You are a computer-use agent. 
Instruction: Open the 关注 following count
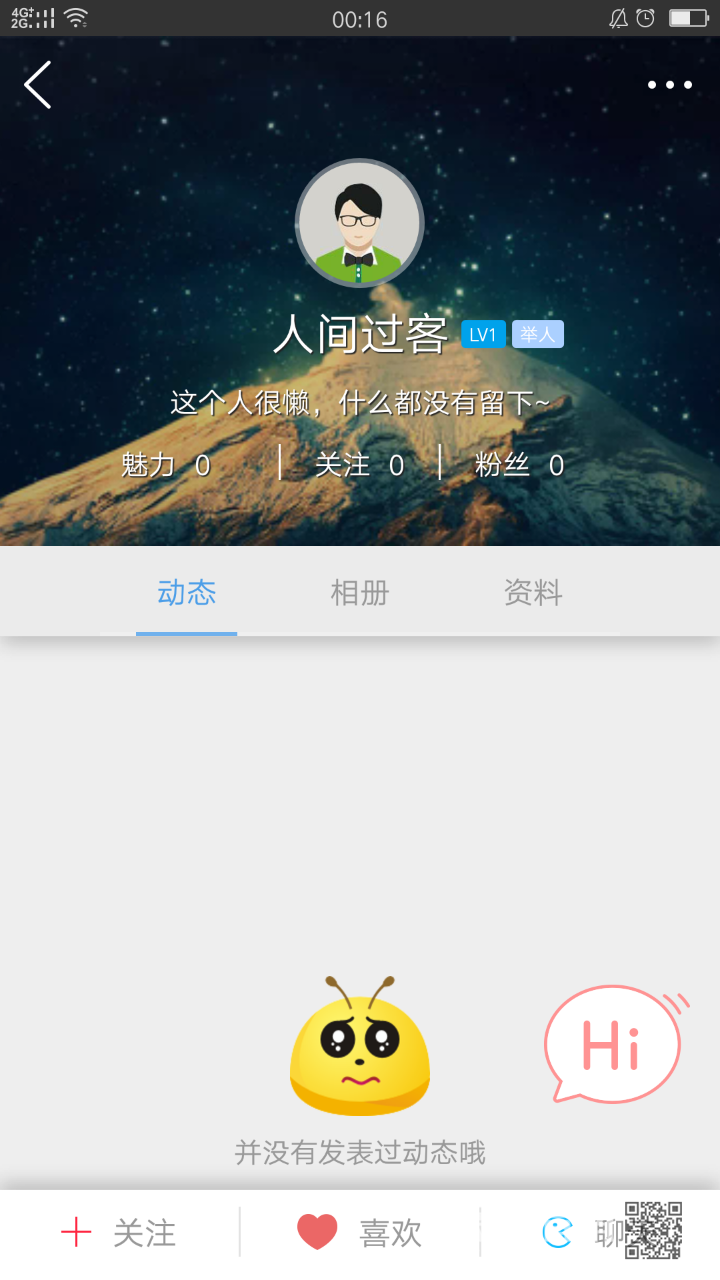359,465
